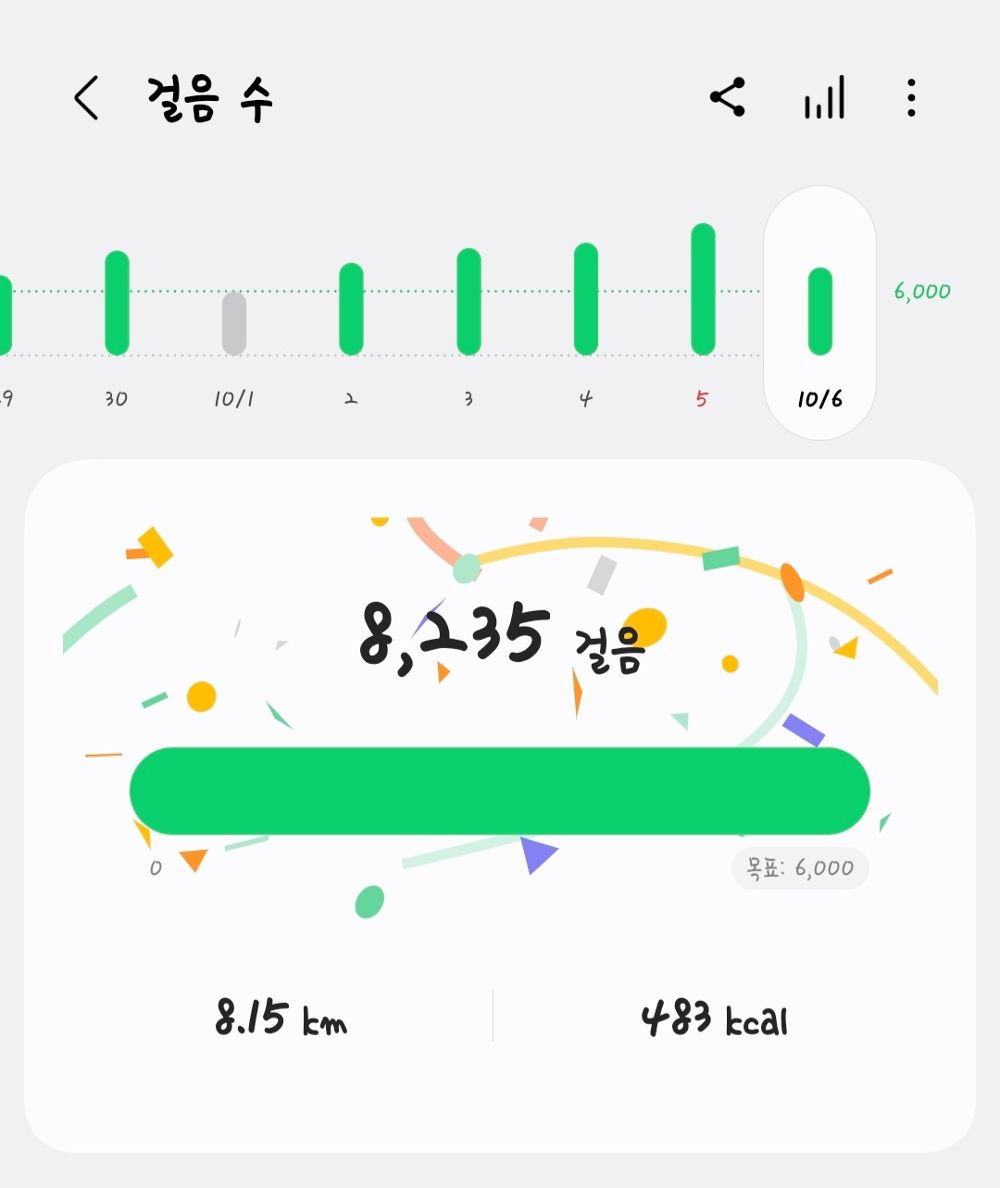The height and width of the screenshot is (1188, 1000).
Task: Select the gray bar for 10/1
Action: point(234,323)
